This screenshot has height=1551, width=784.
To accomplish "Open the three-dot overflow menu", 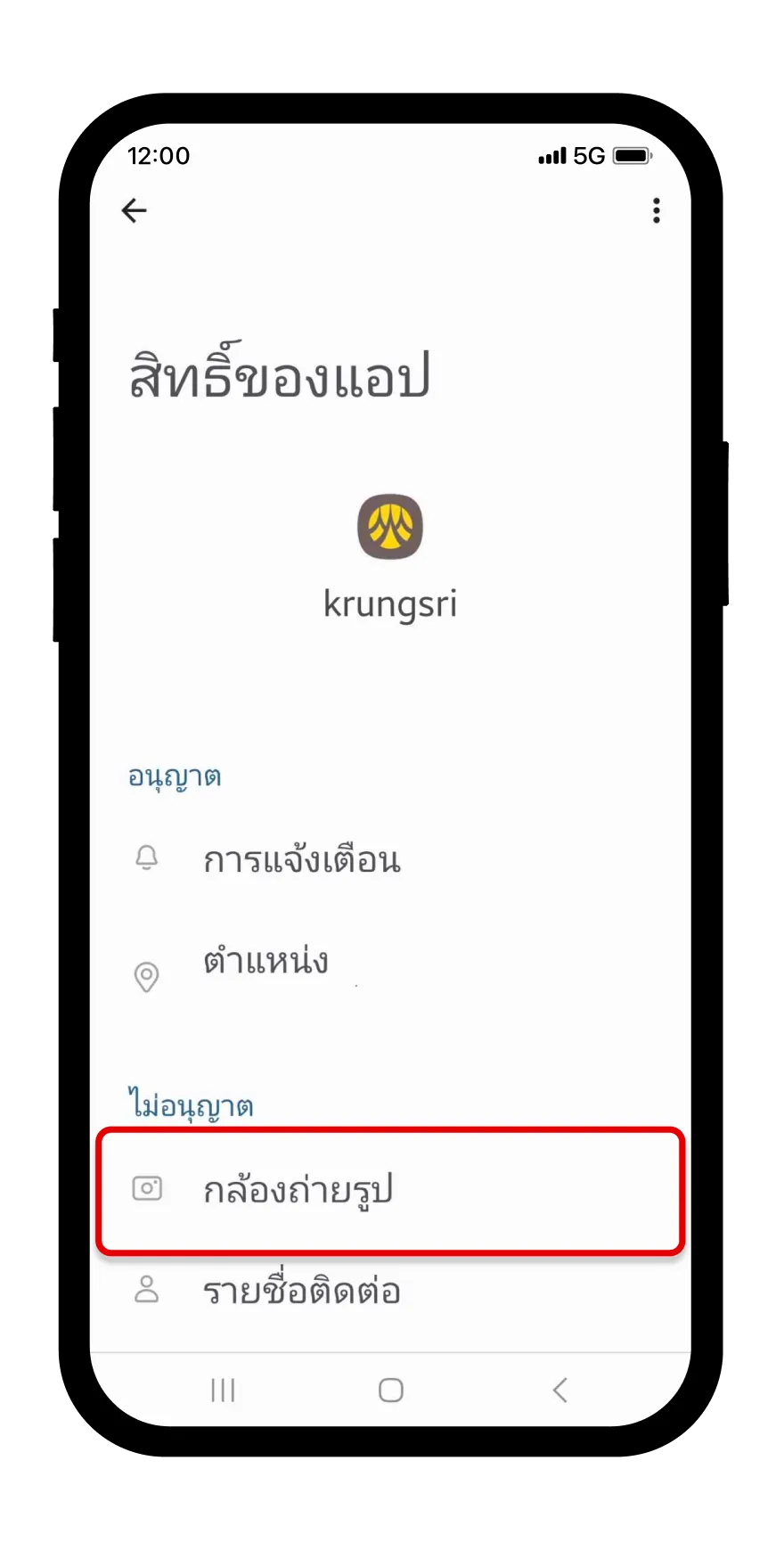I will (657, 210).
